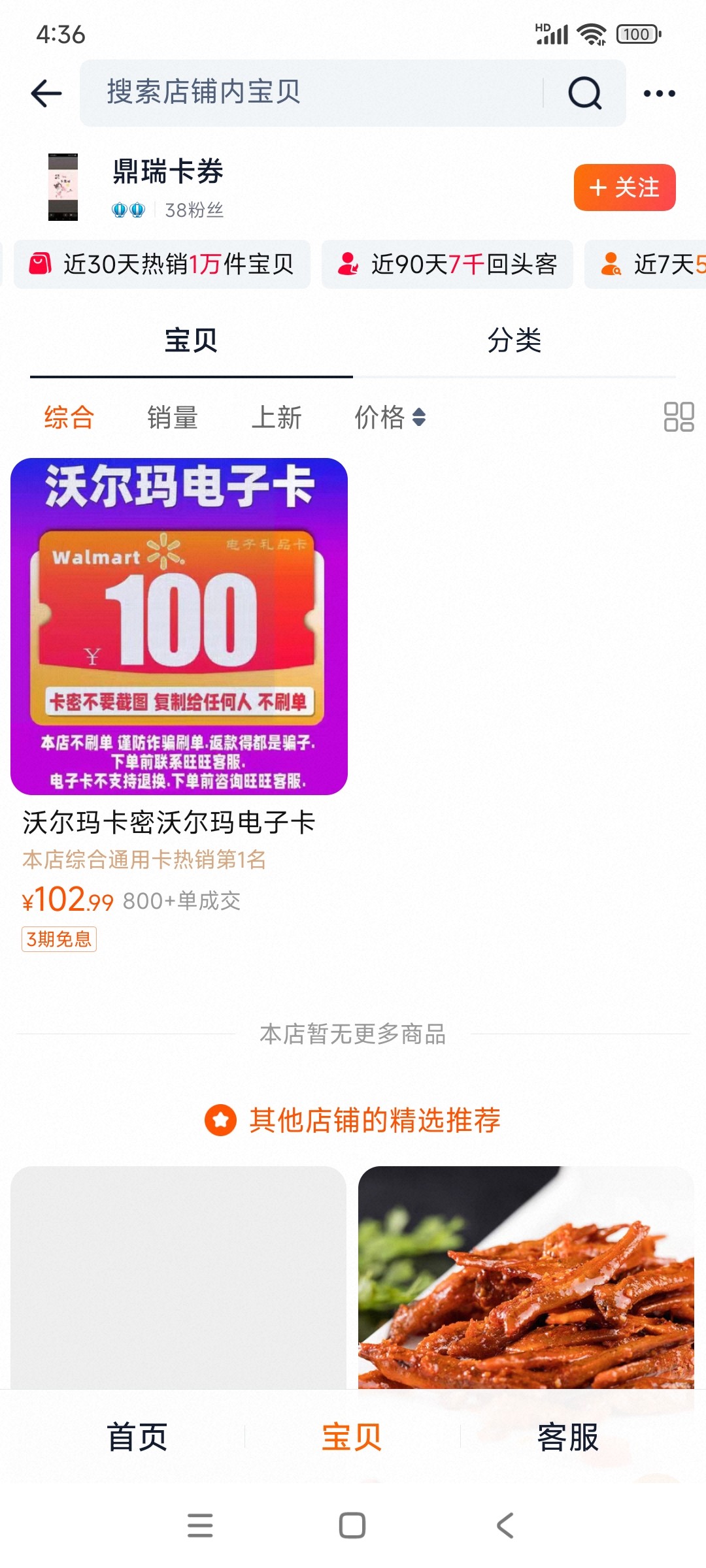
Task: Toggle the grid layout view icon
Action: click(x=679, y=417)
